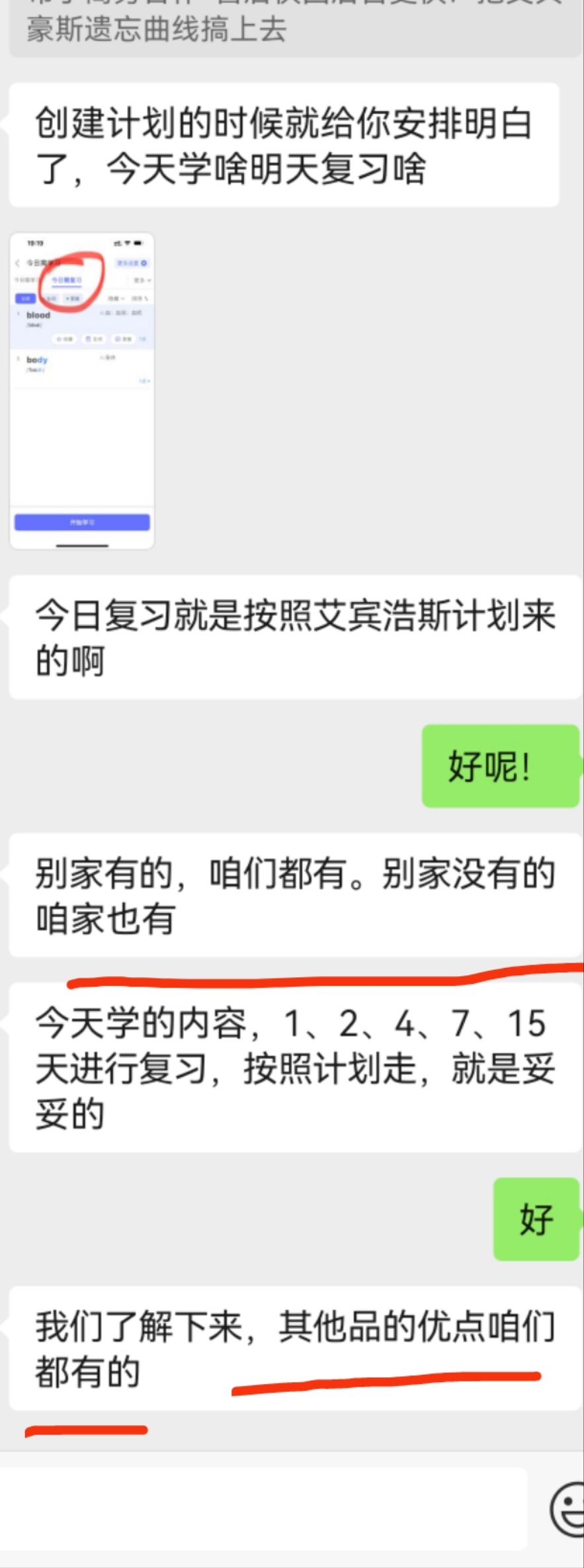Open the emoji picker
Viewport: 584px width, 1568px height.
[x=567, y=1510]
